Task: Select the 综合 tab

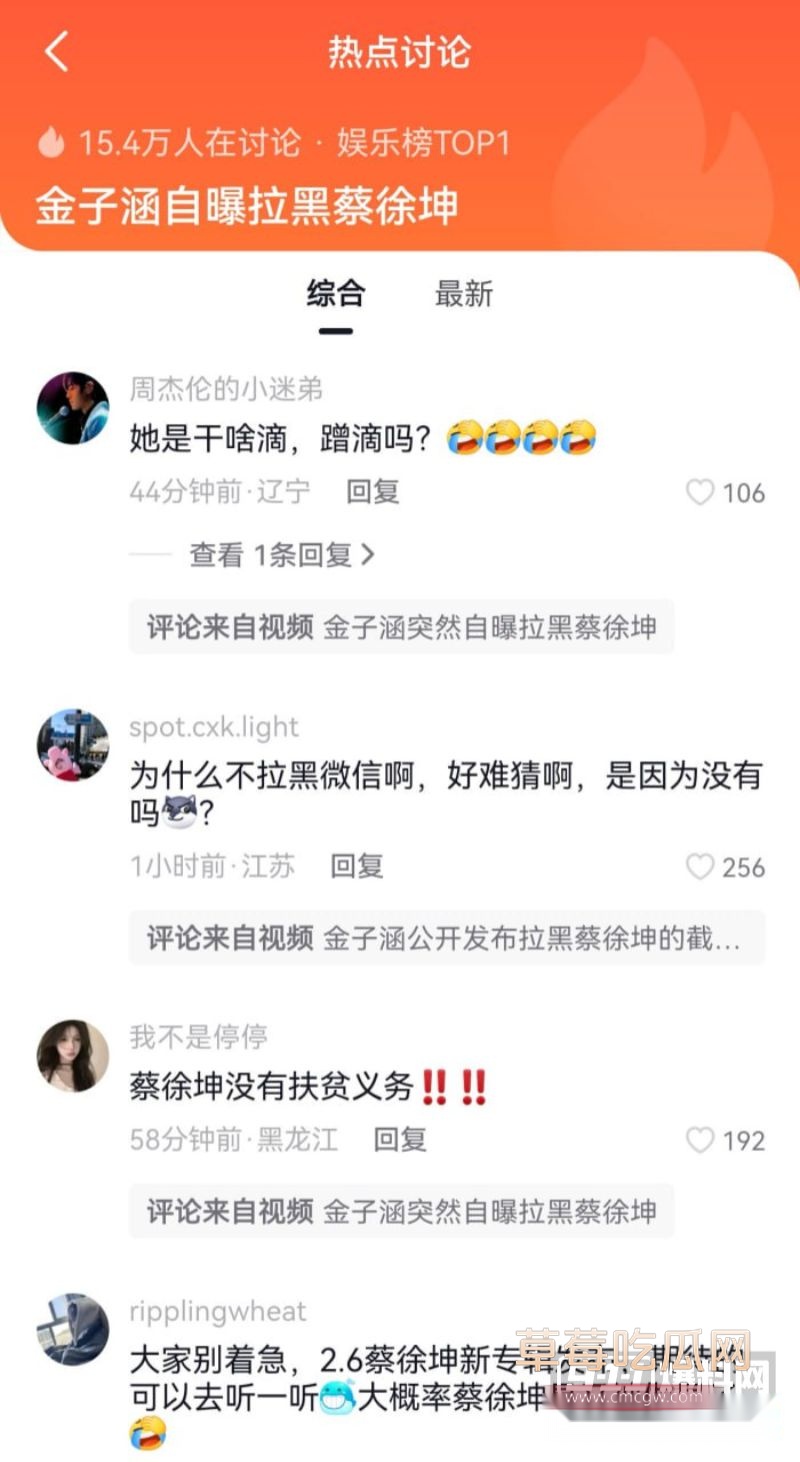Action: tap(334, 294)
